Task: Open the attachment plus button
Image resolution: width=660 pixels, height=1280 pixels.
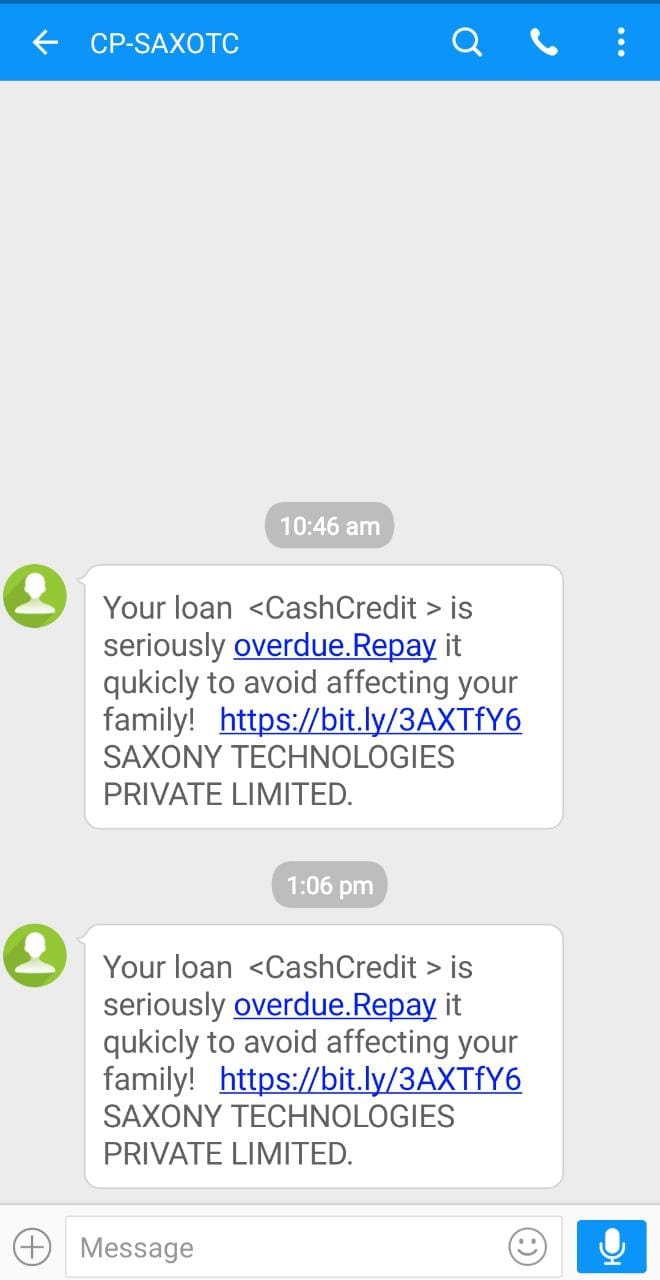Action: [33, 1247]
